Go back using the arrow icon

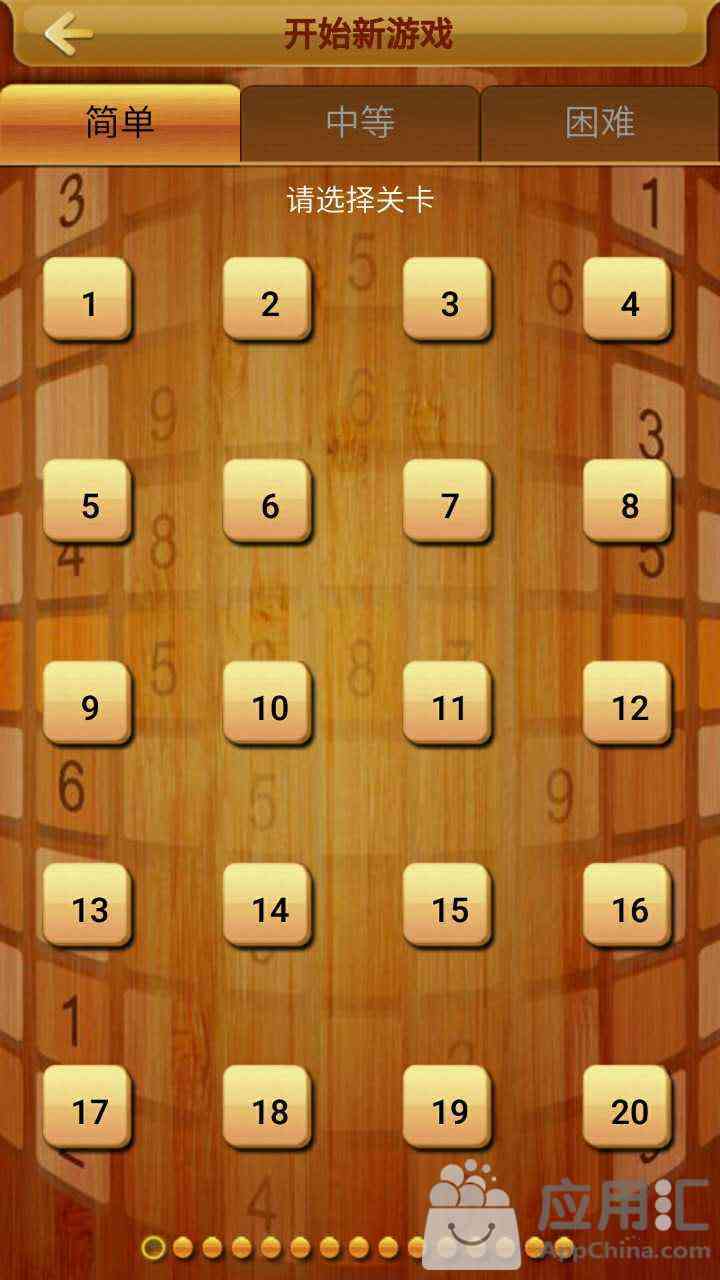coord(68,34)
